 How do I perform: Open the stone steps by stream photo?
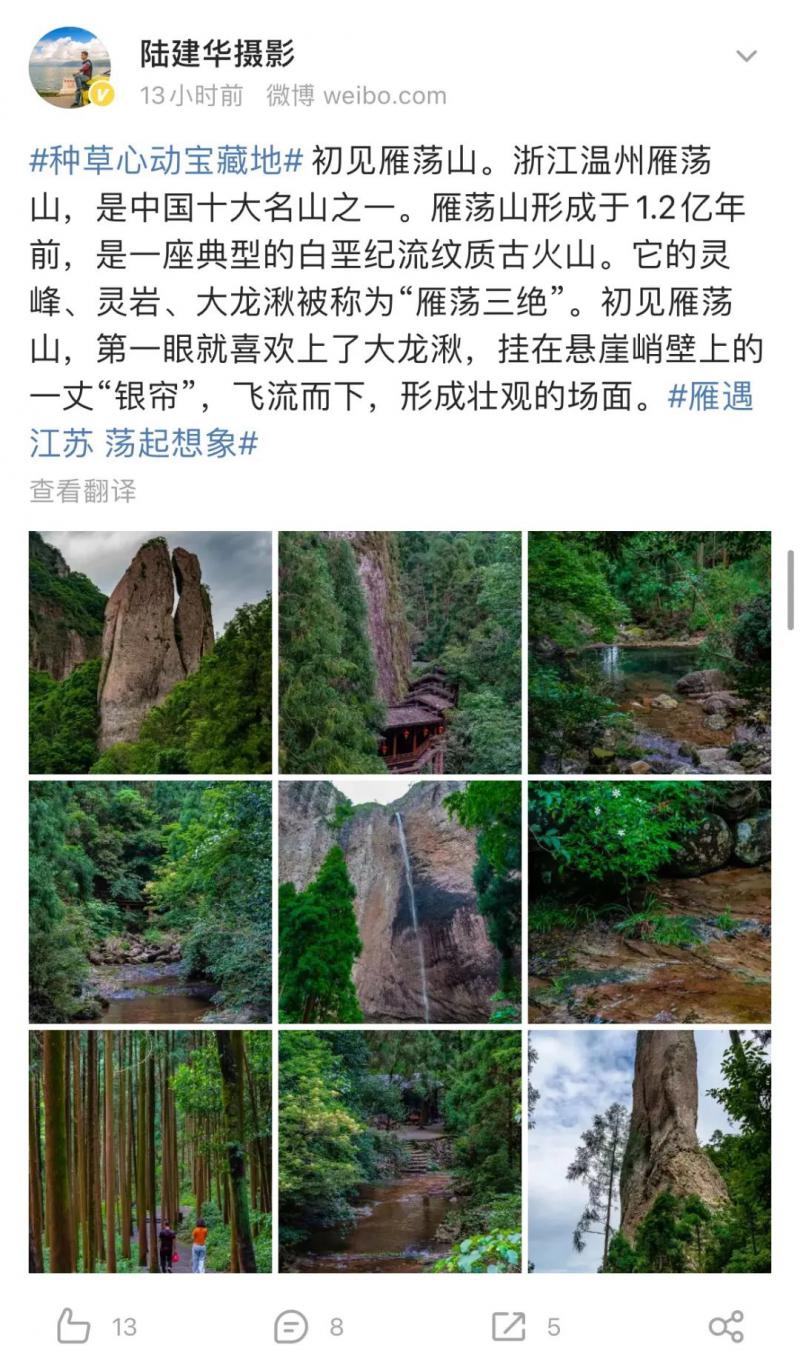pyautogui.click(x=400, y=1151)
